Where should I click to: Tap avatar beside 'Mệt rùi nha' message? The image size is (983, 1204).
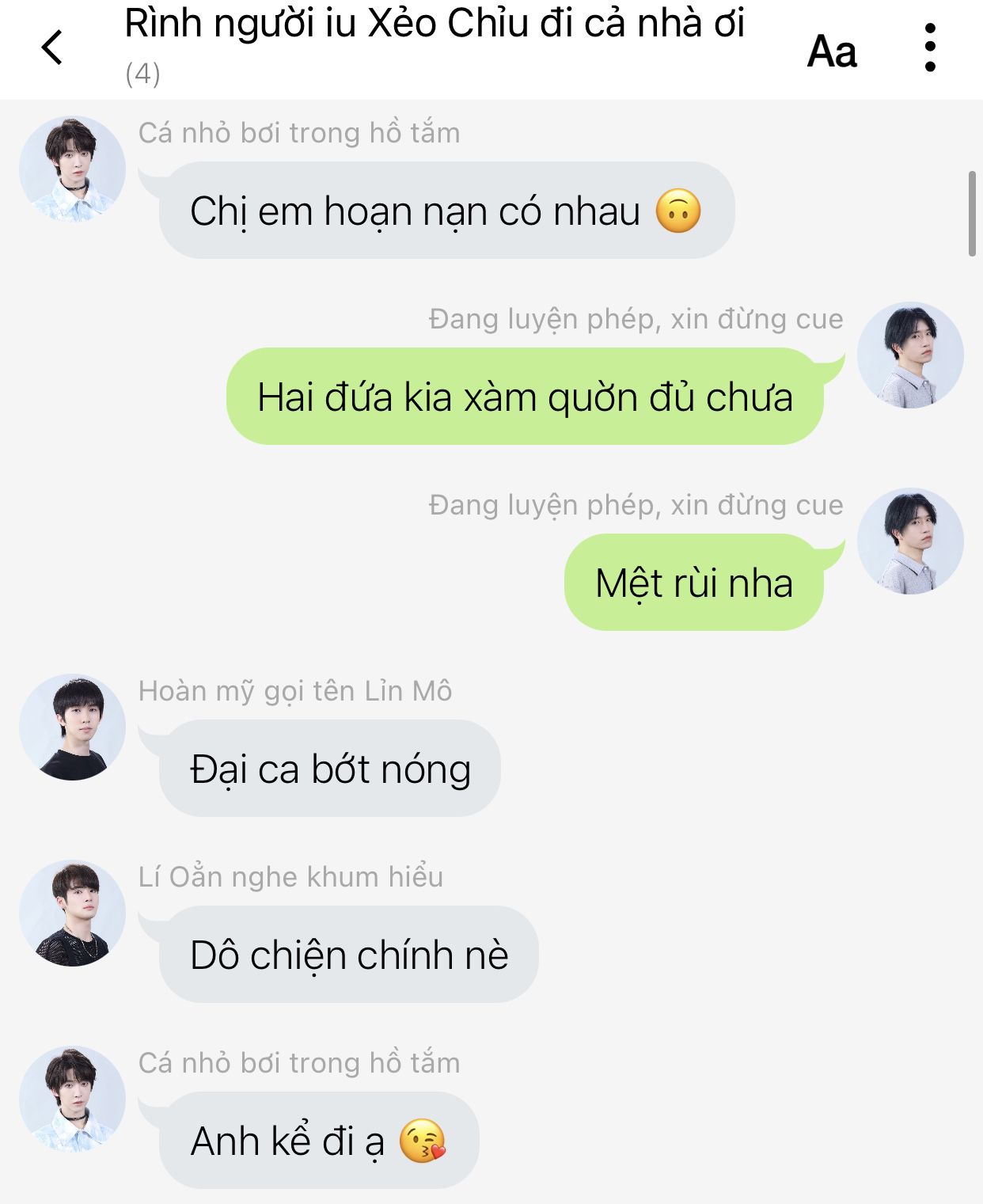point(910,541)
